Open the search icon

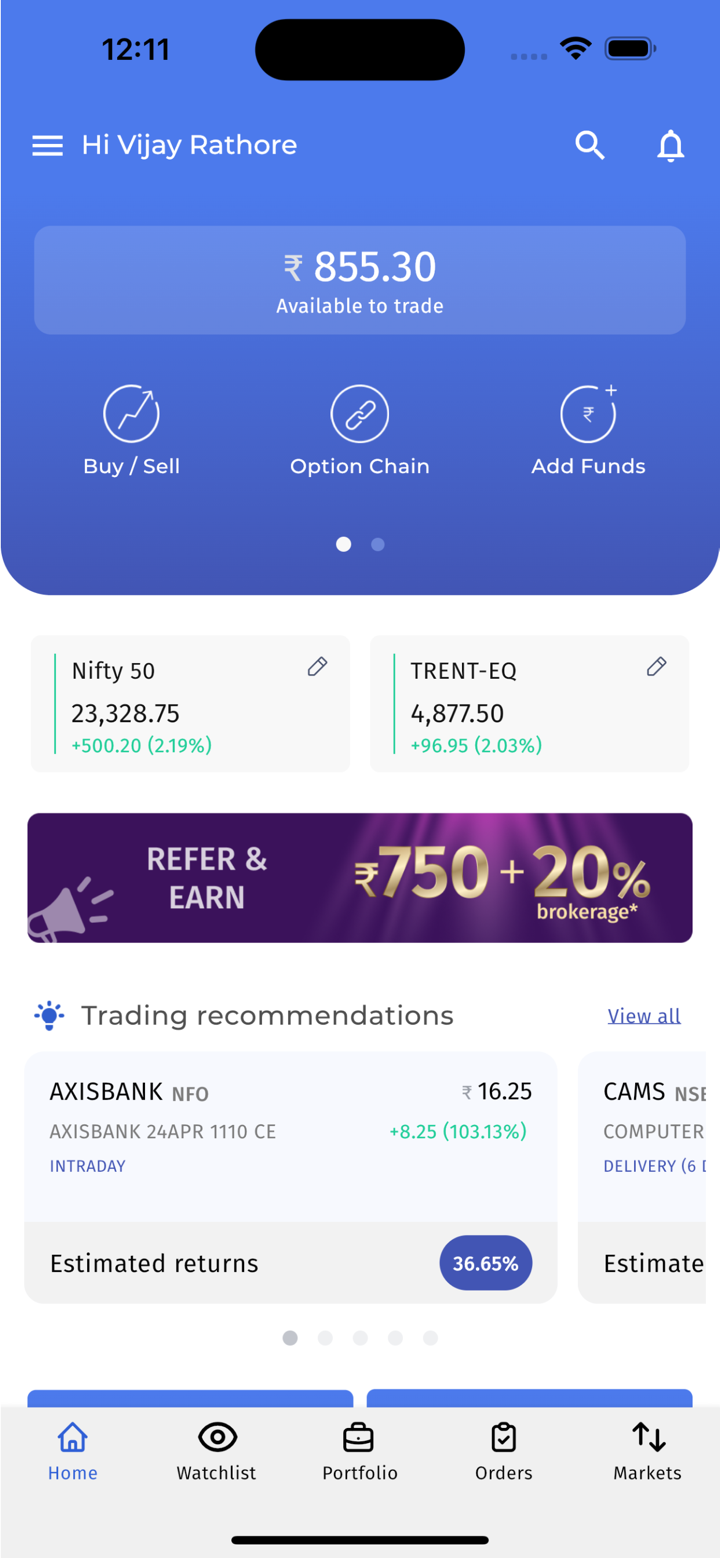[x=590, y=146]
